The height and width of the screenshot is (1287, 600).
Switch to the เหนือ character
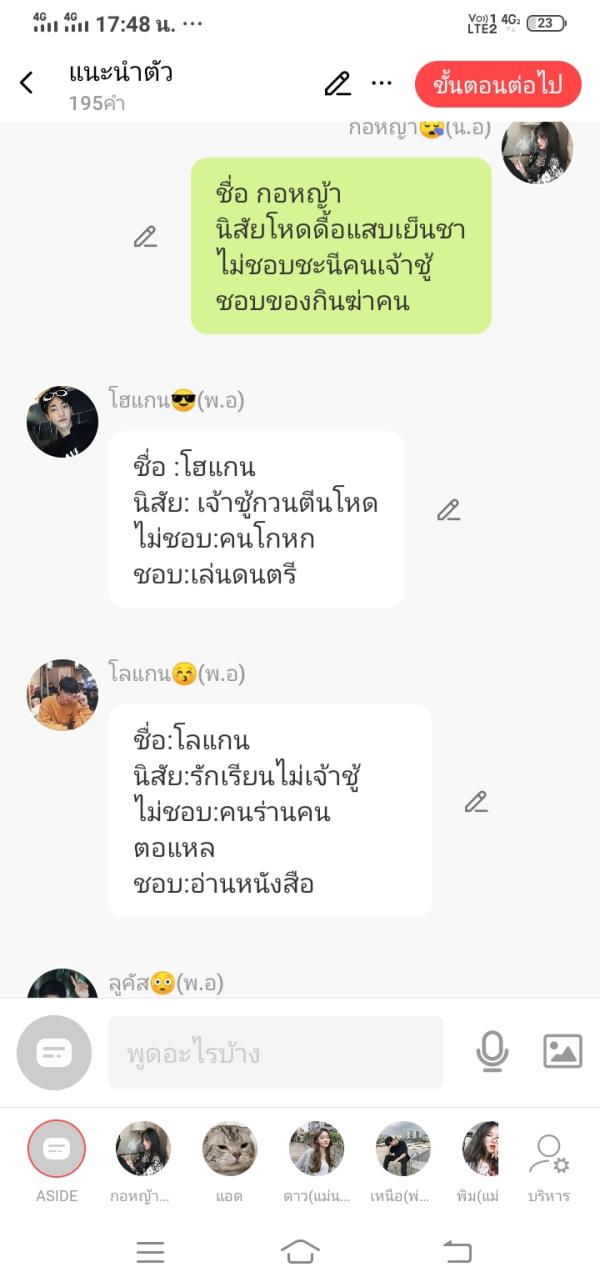[x=403, y=1149]
